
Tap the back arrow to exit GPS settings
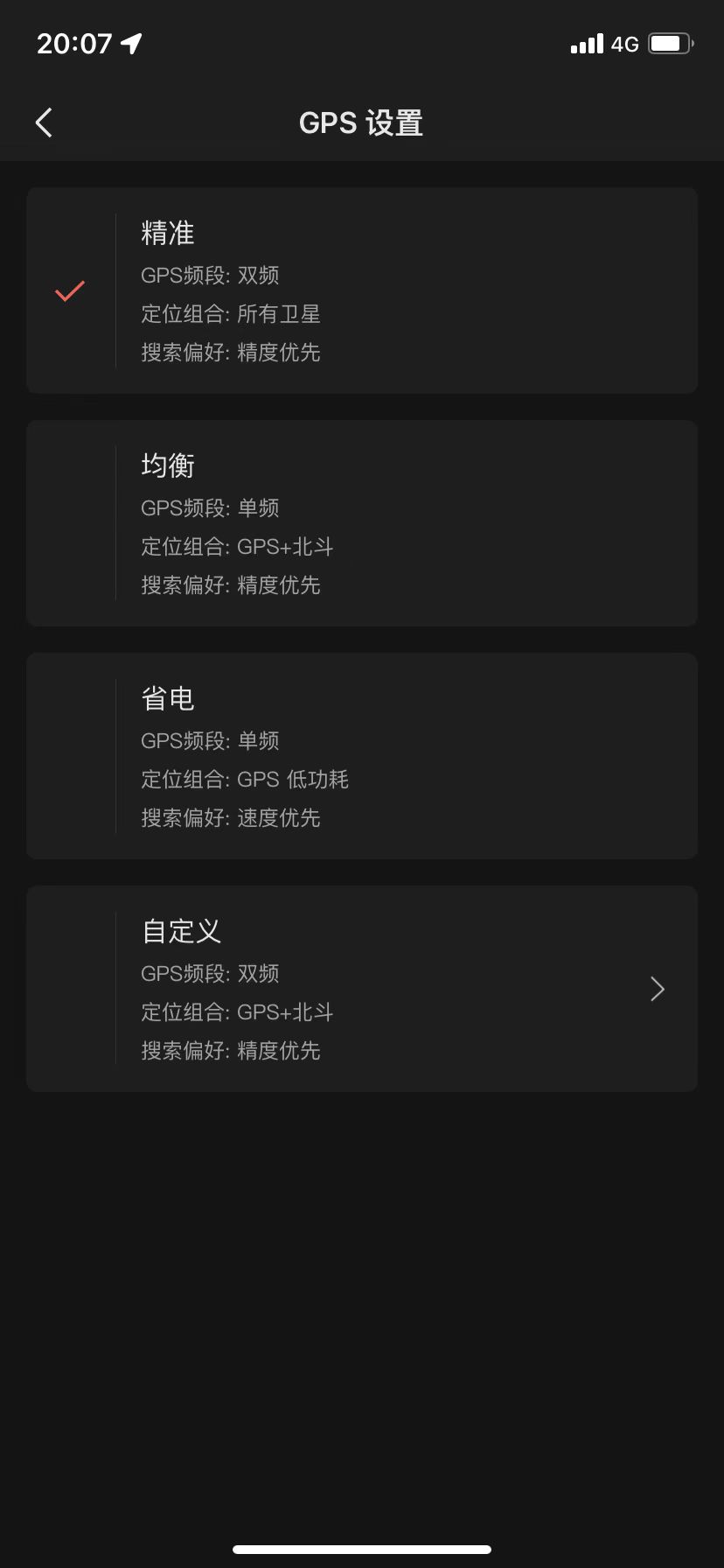point(44,122)
